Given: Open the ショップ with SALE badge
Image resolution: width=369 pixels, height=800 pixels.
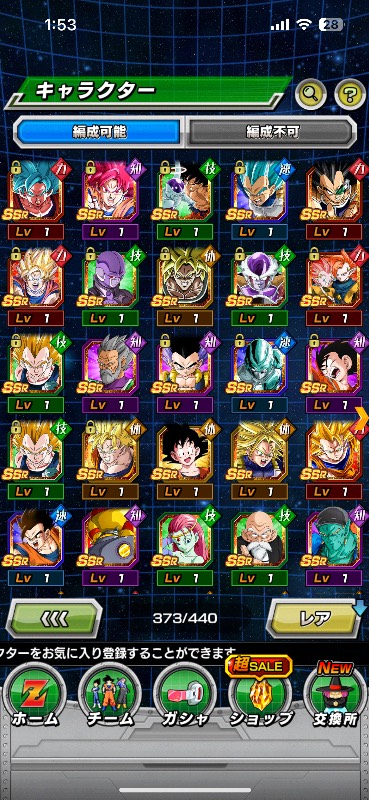Looking at the screenshot, I should pos(260,694).
